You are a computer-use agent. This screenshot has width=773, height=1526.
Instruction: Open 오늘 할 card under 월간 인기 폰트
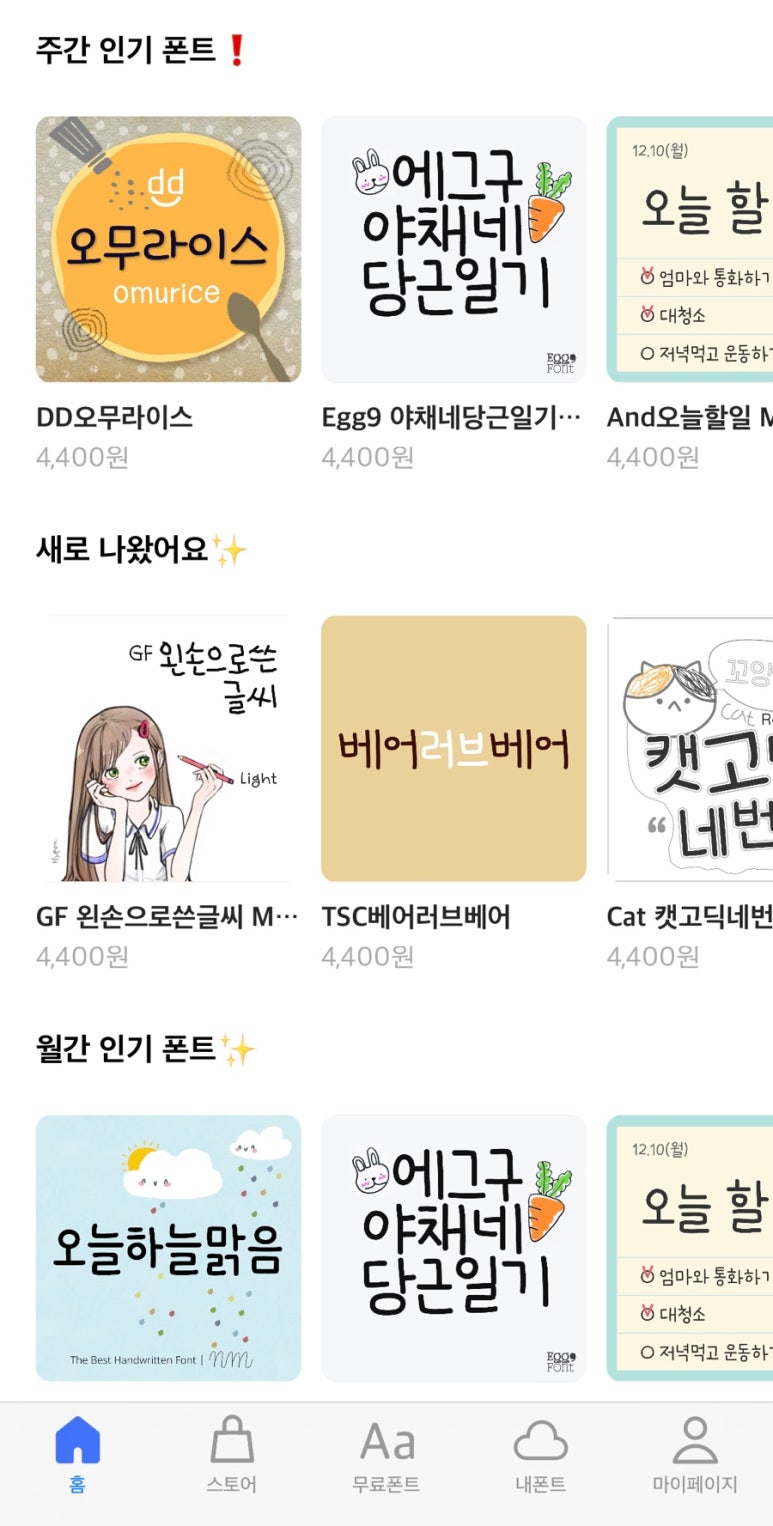690,1247
